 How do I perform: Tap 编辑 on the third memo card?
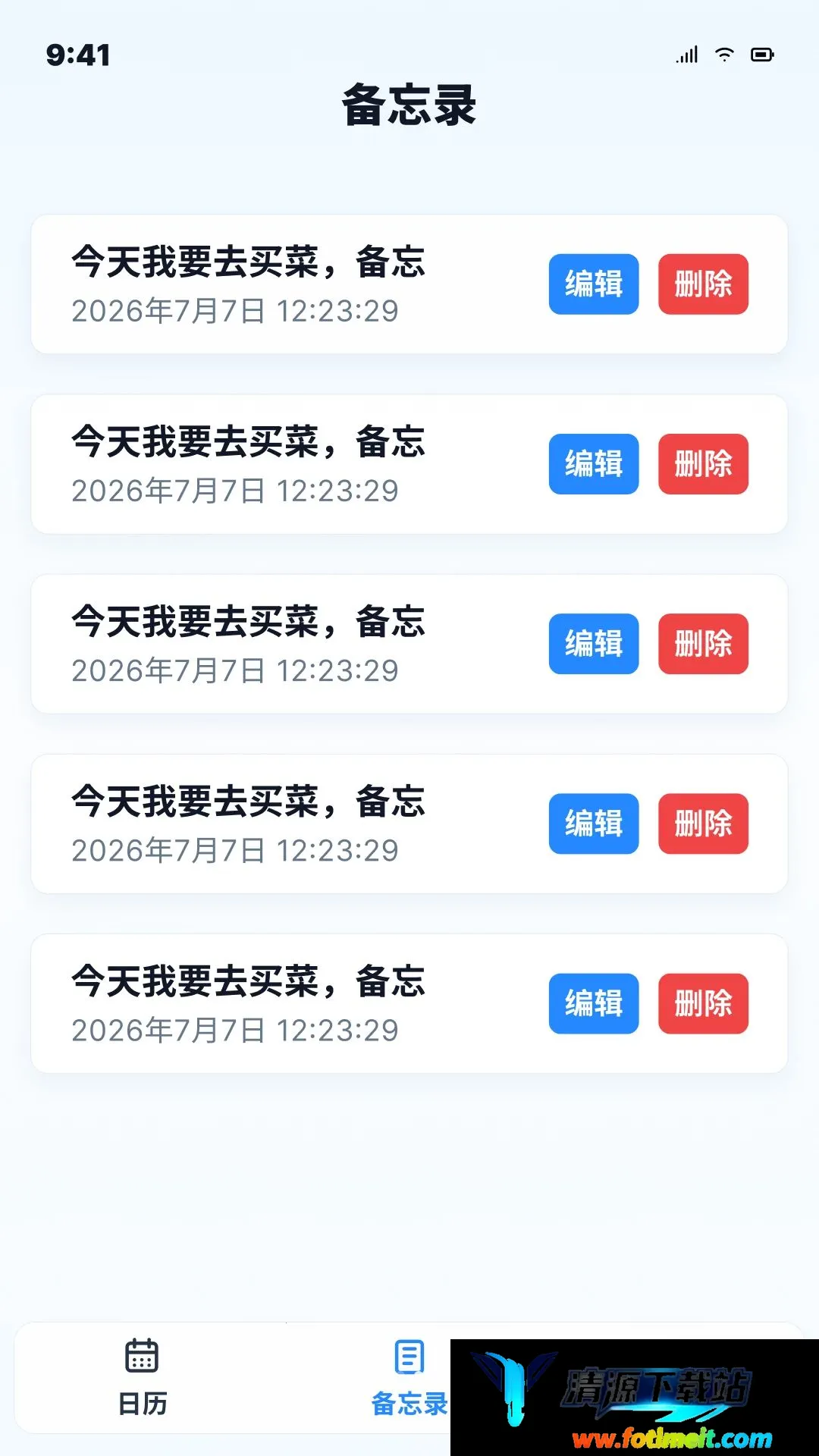pos(594,644)
